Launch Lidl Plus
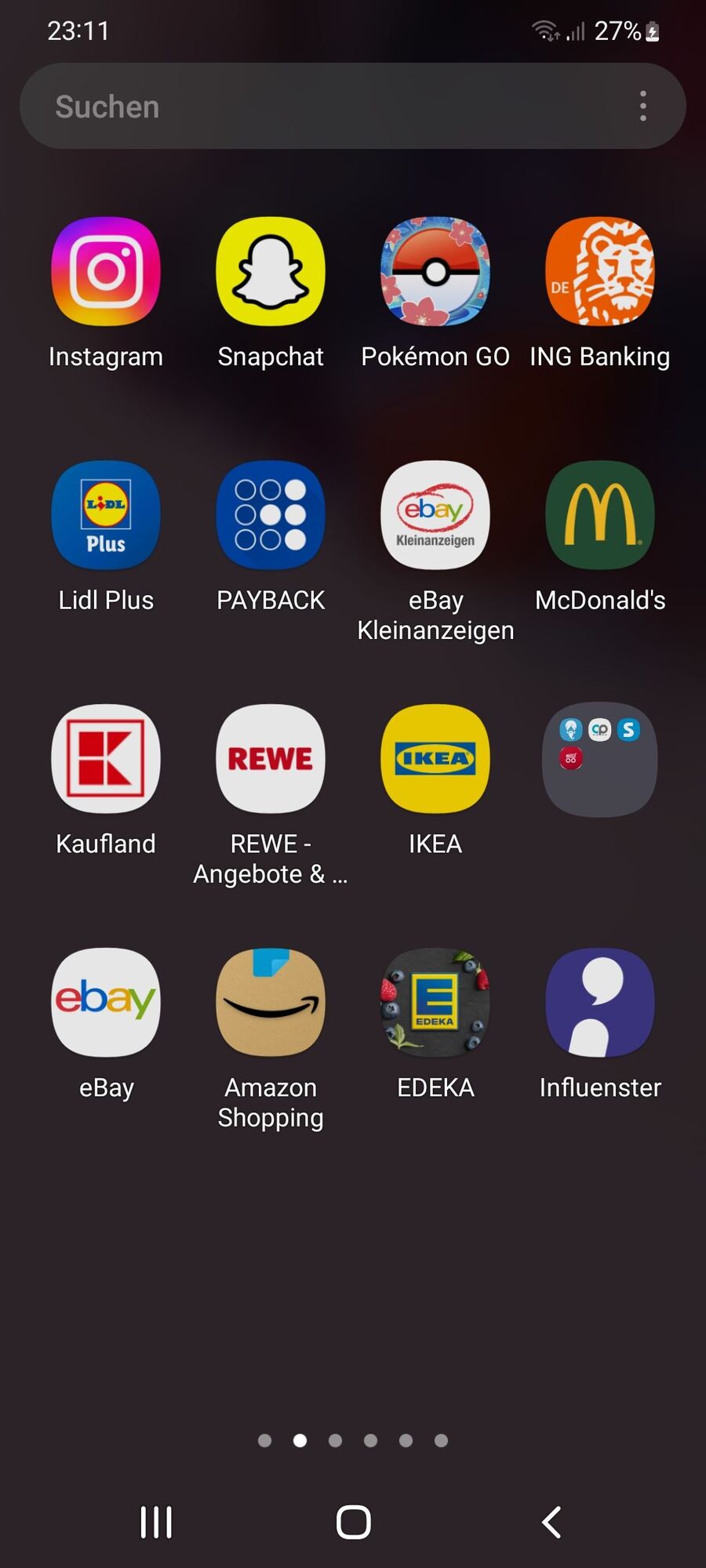Viewport: 706px width, 1568px height. coord(106,516)
